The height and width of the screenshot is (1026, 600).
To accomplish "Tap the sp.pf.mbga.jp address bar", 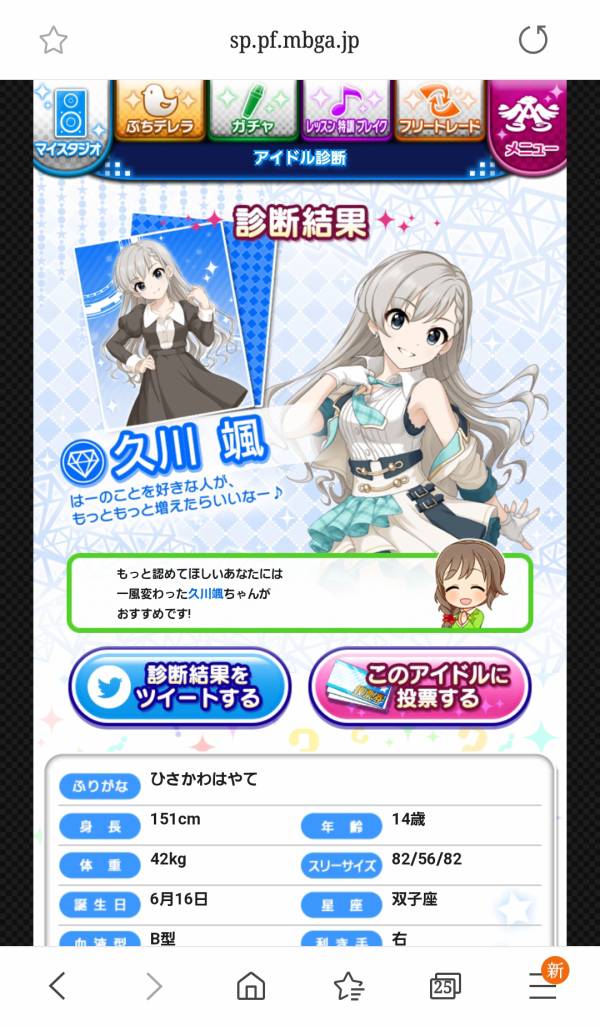I will (293, 41).
